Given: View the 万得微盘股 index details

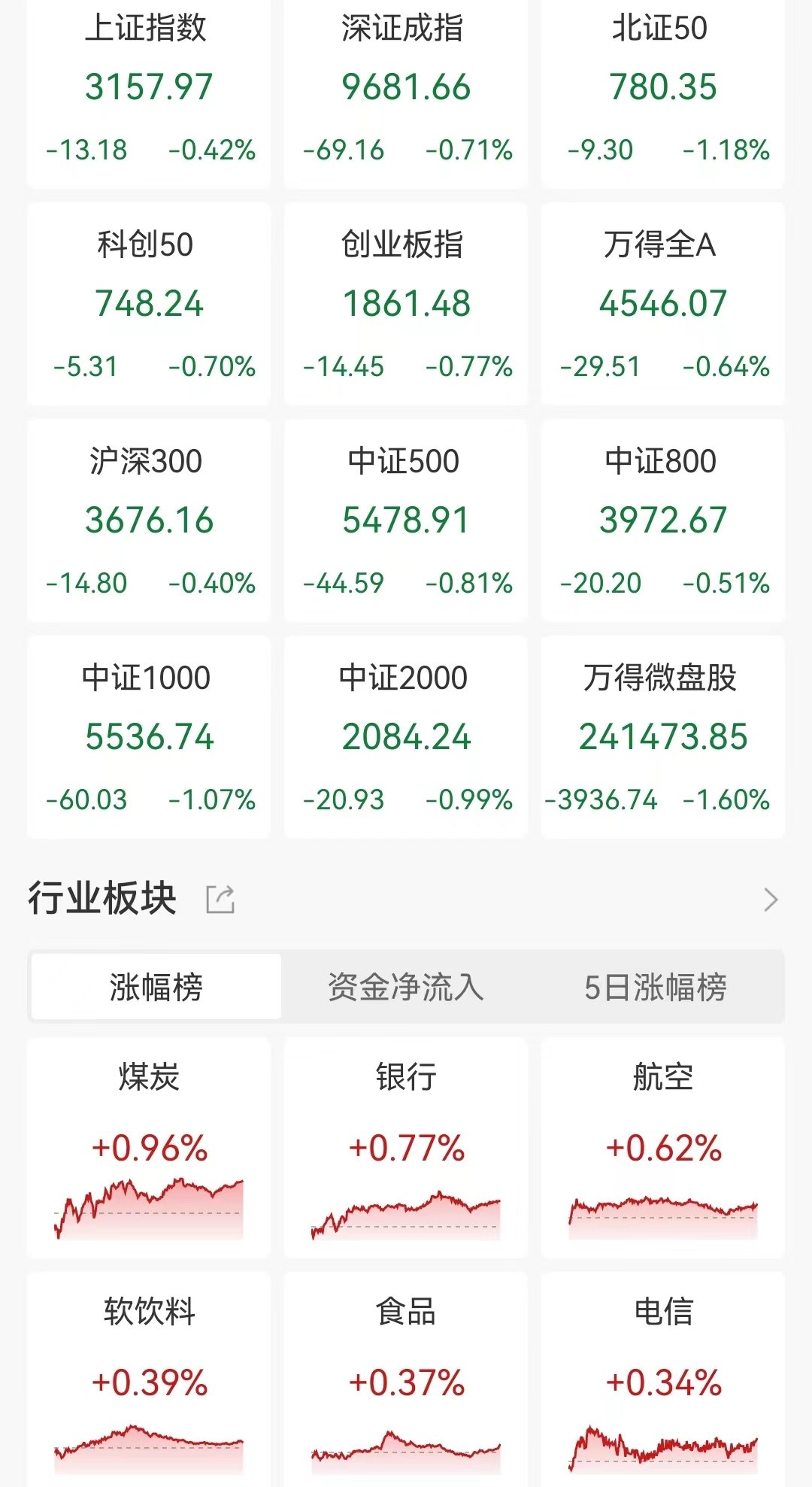Looking at the screenshot, I should pos(662,737).
